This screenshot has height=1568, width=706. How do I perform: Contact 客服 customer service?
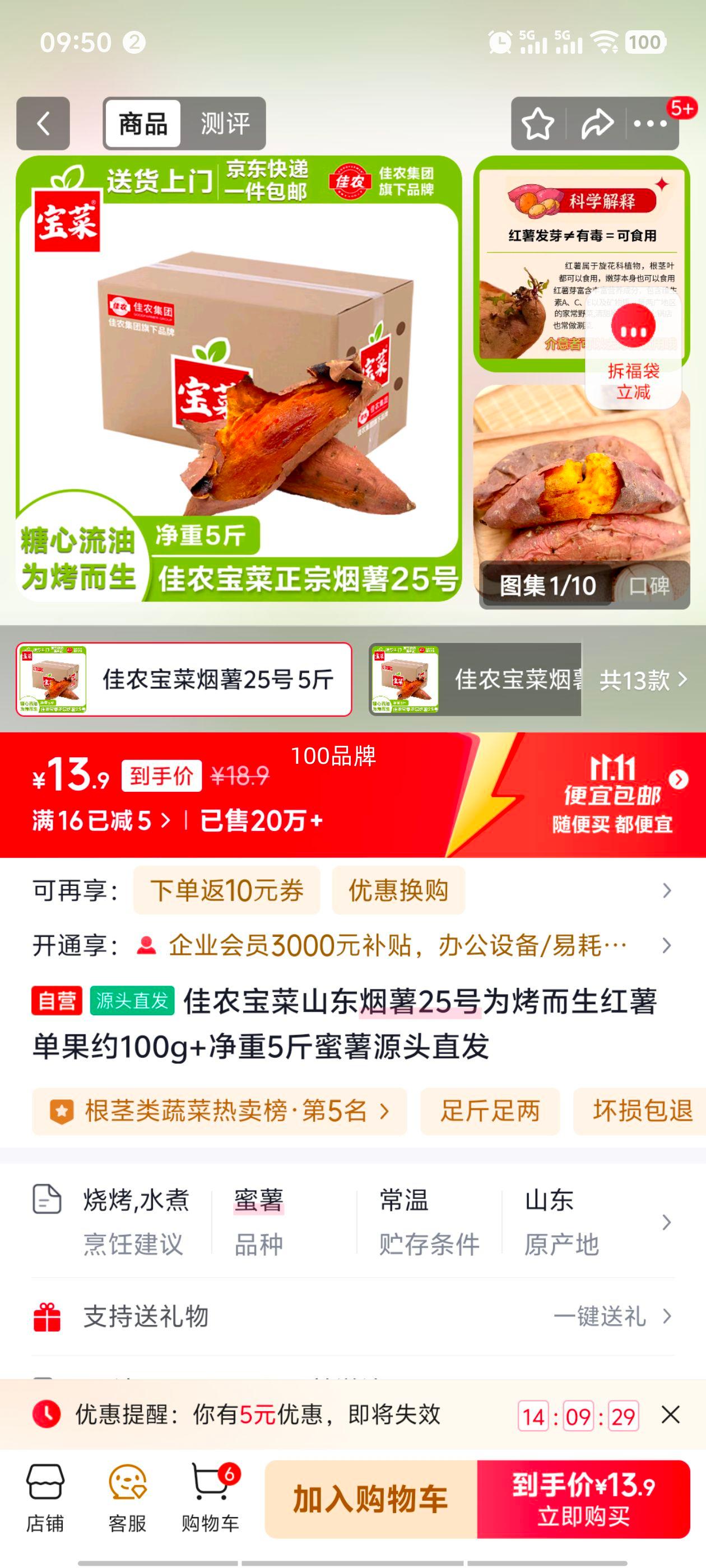[x=127, y=1498]
